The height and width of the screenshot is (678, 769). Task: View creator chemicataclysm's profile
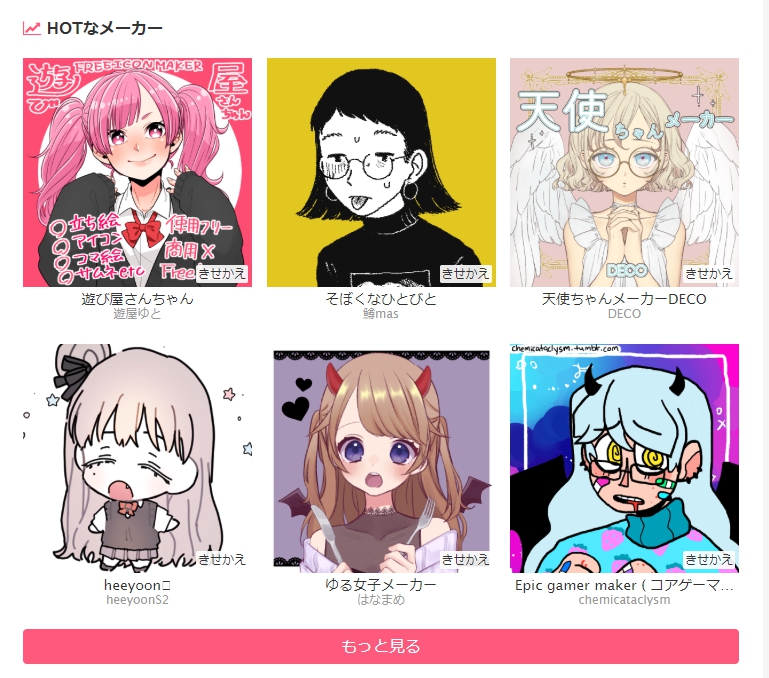(624, 600)
